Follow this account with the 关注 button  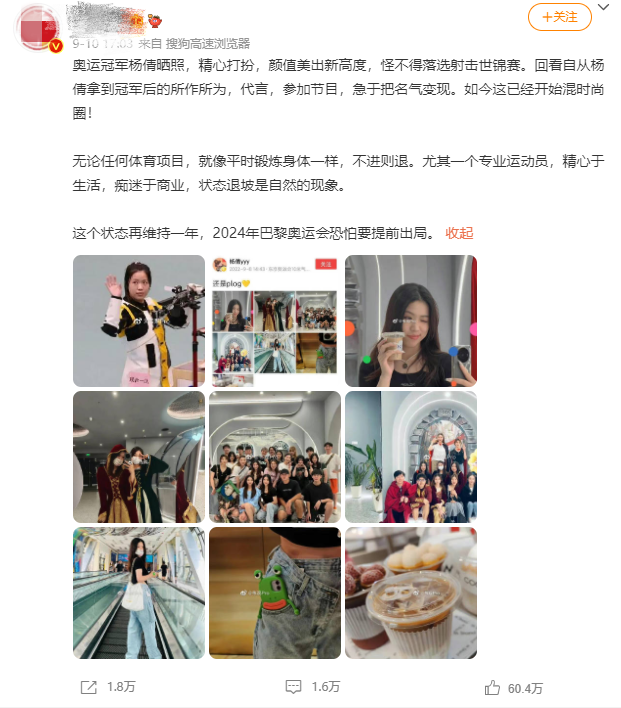click(558, 16)
